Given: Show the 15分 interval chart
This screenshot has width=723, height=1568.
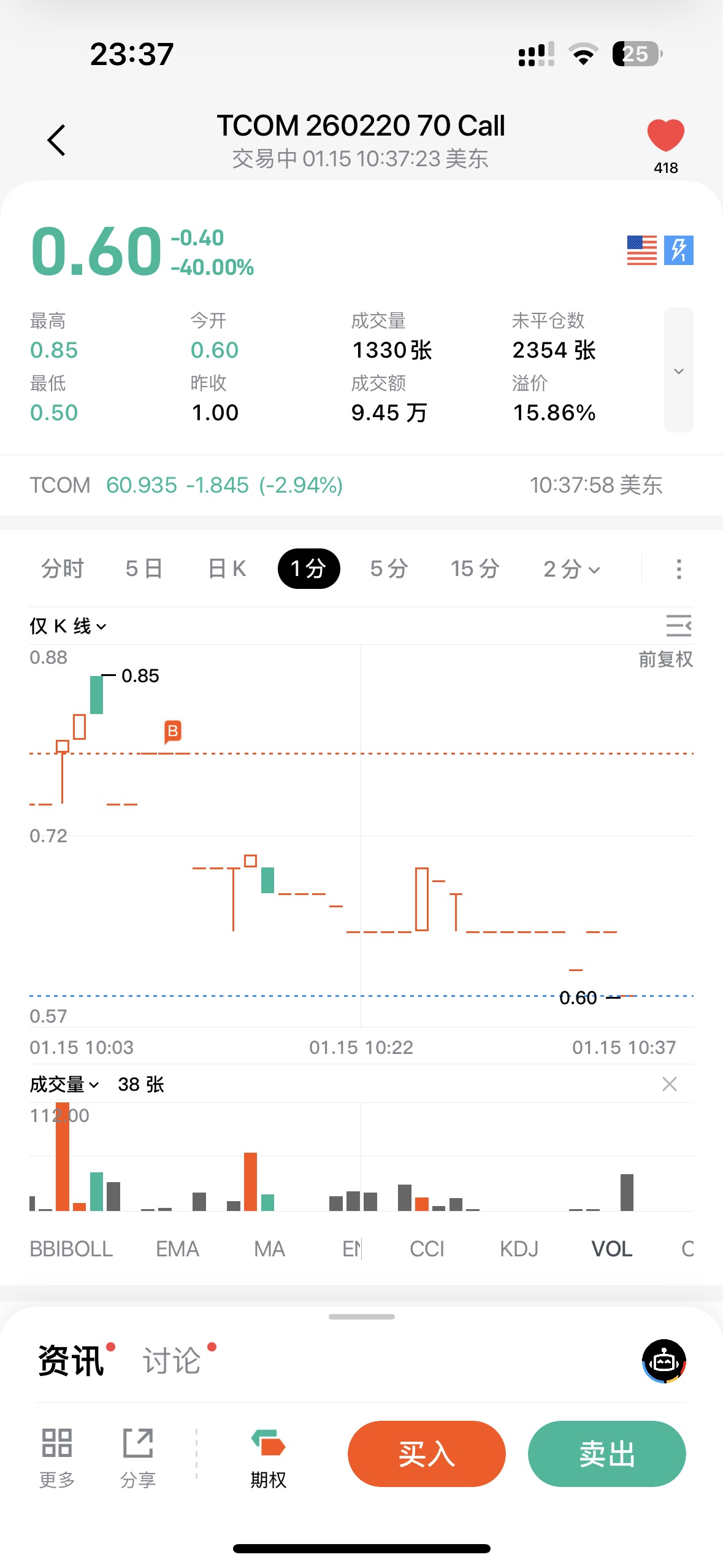Looking at the screenshot, I should point(475,569).
